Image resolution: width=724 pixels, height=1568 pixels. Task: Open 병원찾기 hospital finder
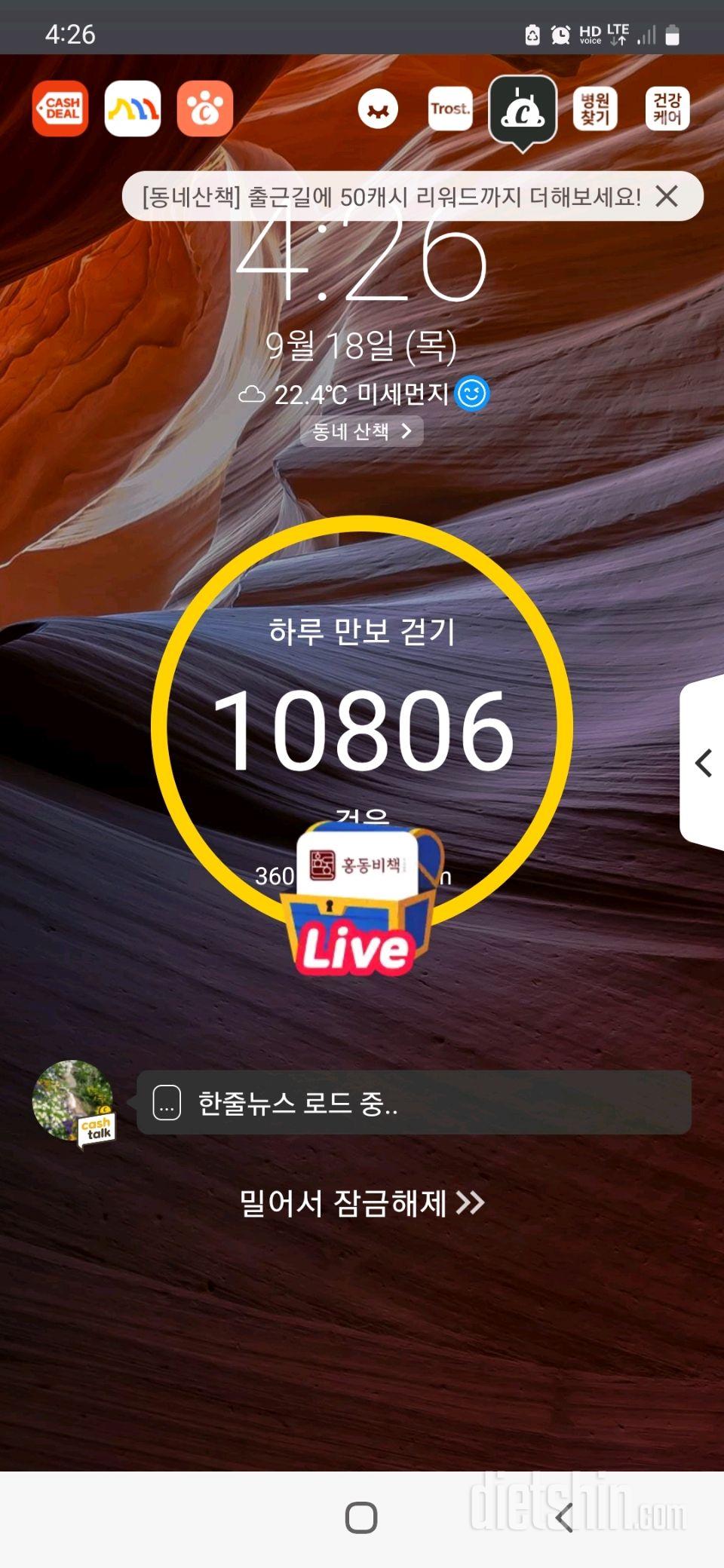[x=595, y=109]
